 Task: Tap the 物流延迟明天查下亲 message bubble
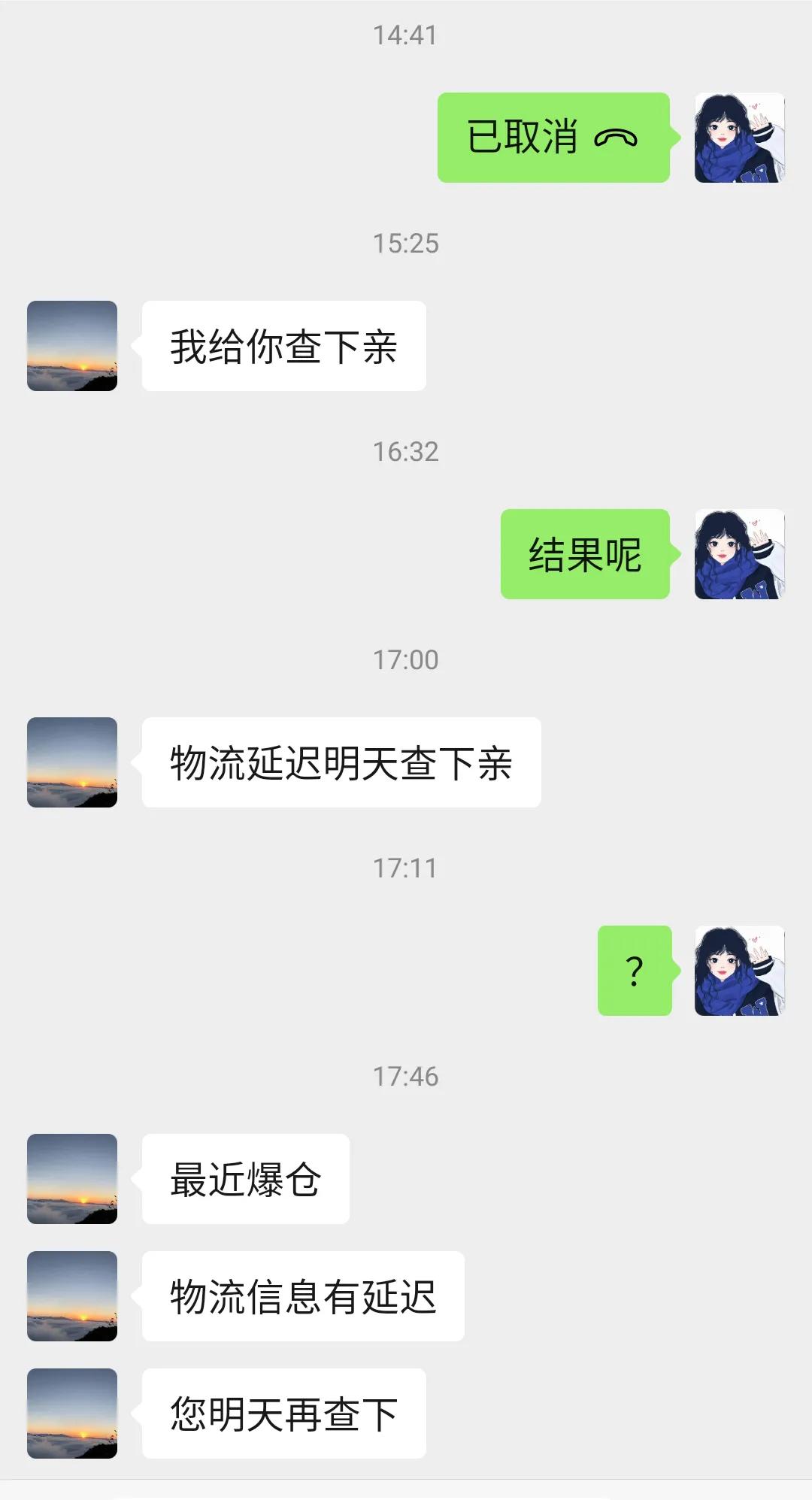point(338,762)
